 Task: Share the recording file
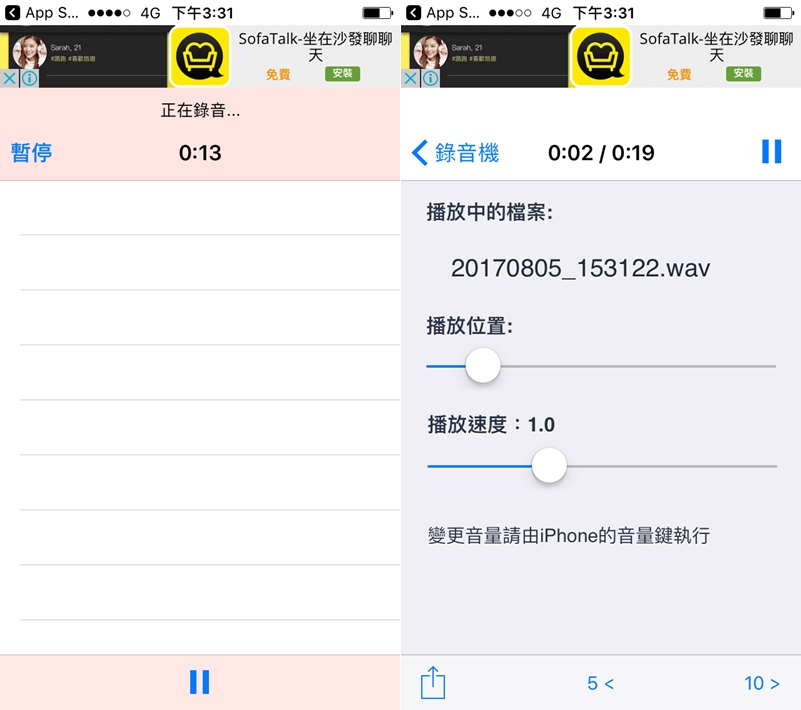click(x=433, y=683)
